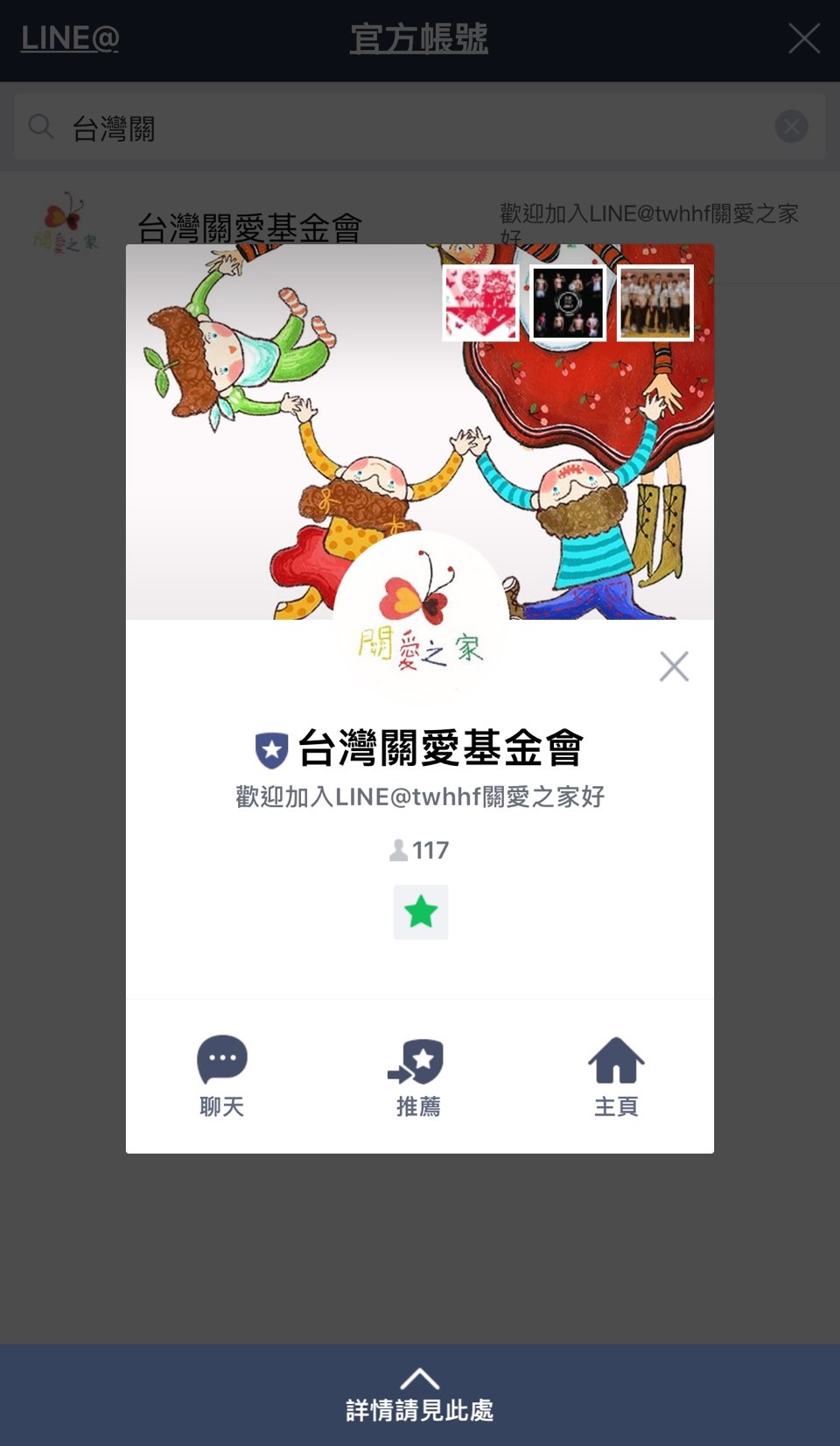Close the 官方帳號 screen
The width and height of the screenshot is (840, 1446).
(x=804, y=39)
